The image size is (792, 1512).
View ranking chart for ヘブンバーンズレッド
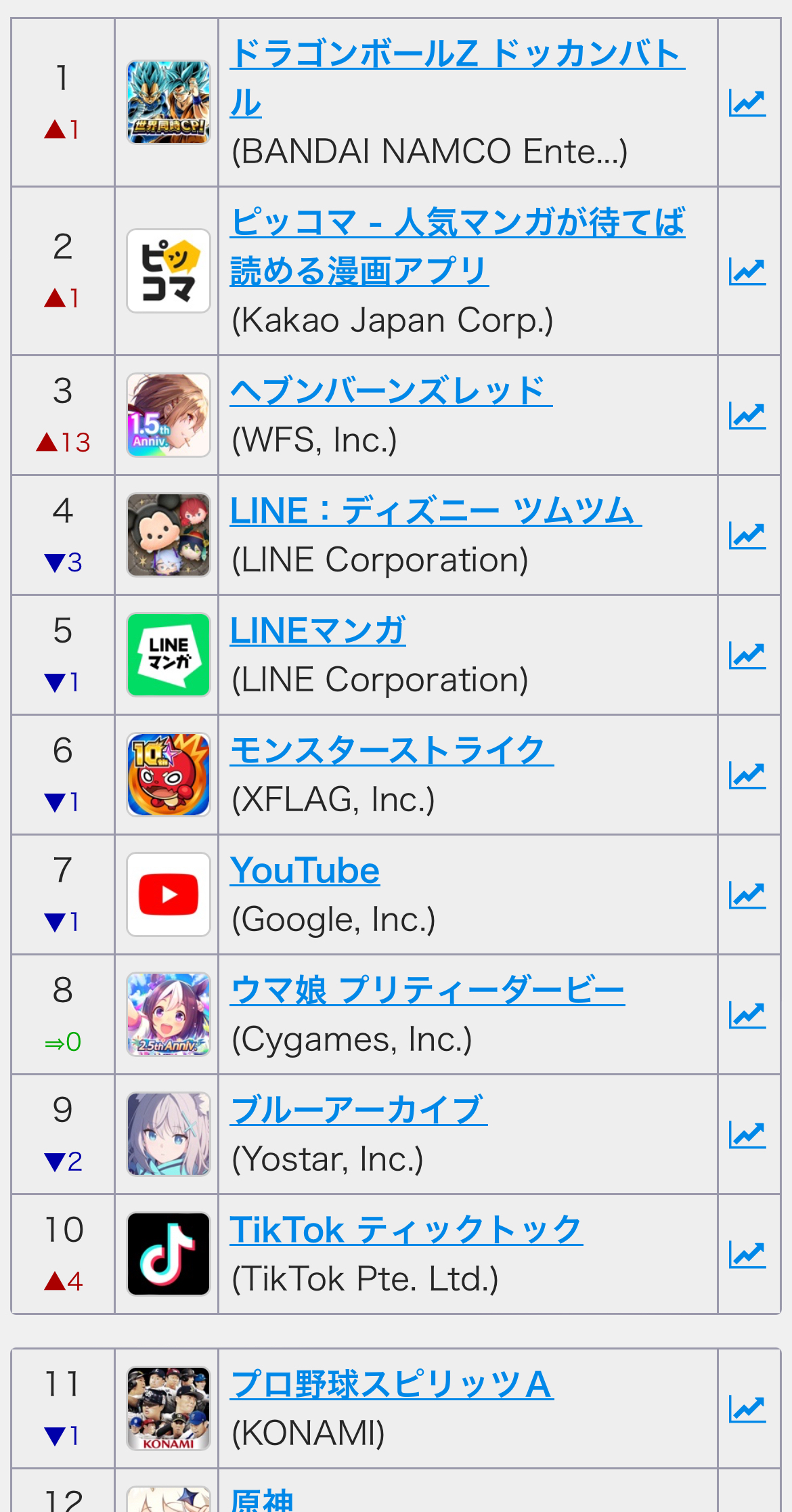[747, 416]
